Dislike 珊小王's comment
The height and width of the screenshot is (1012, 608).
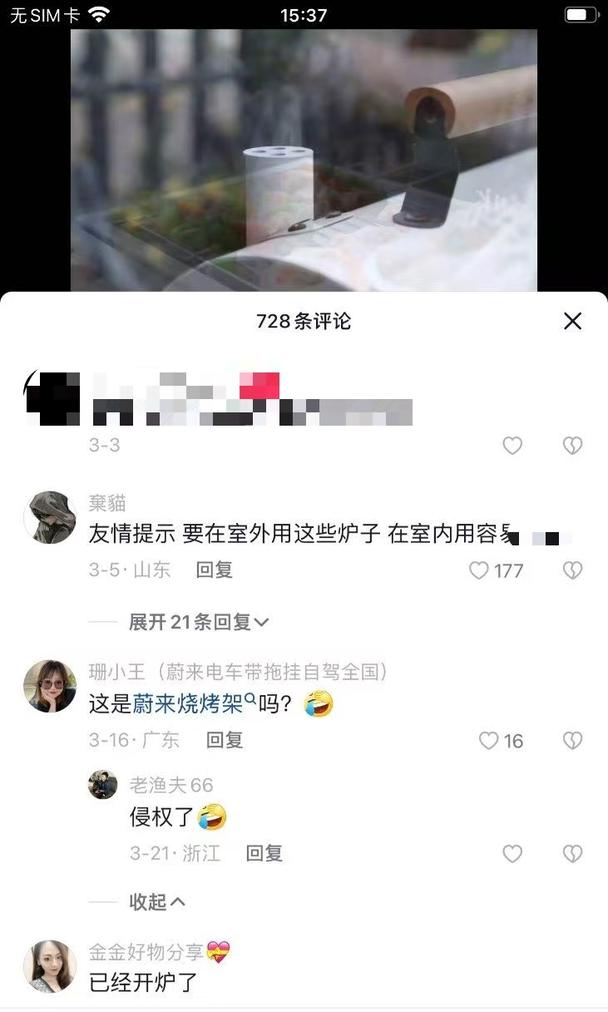[x=572, y=741]
